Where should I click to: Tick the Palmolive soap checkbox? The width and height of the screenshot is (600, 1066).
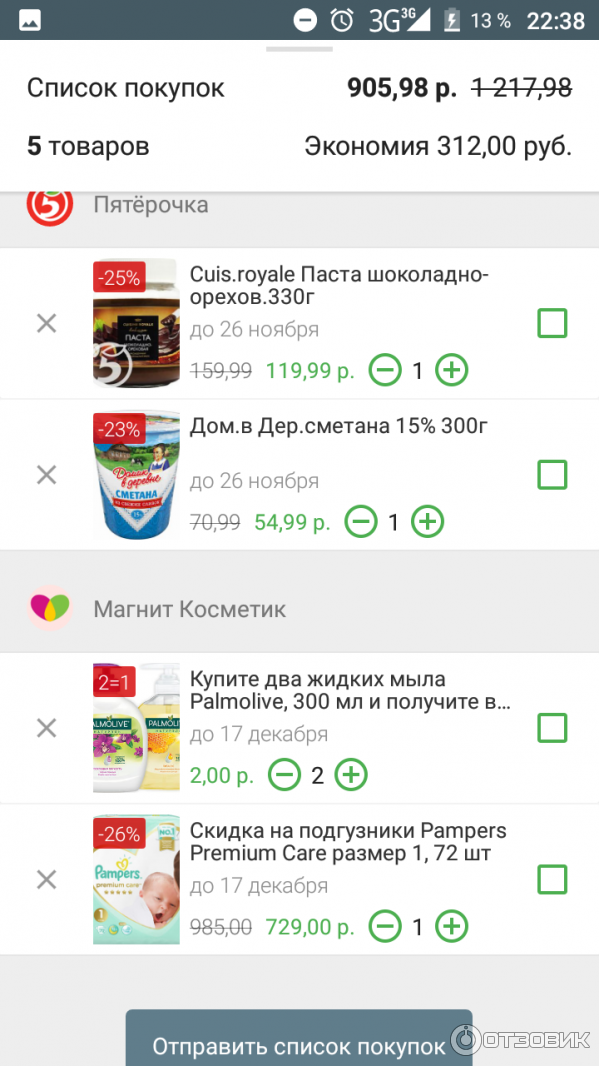click(552, 728)
